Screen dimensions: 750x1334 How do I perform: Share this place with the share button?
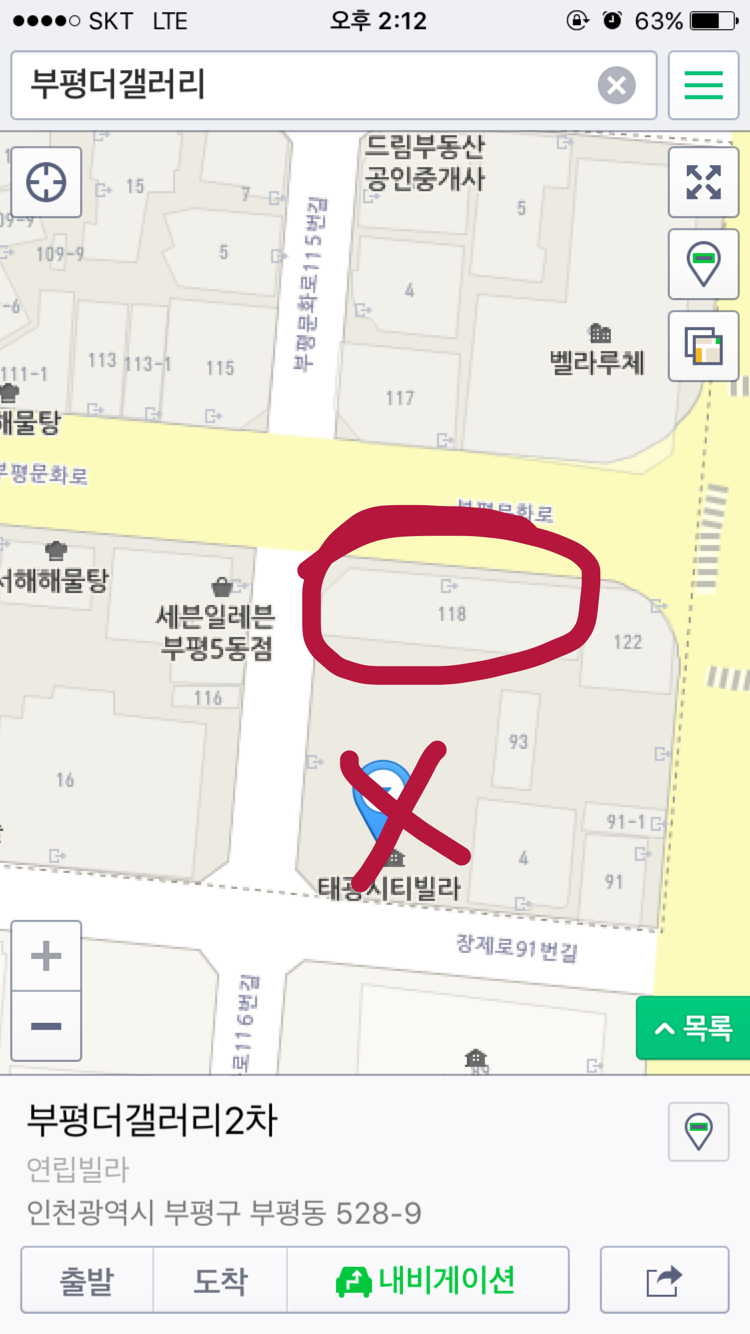click(x=664, y=1279)
